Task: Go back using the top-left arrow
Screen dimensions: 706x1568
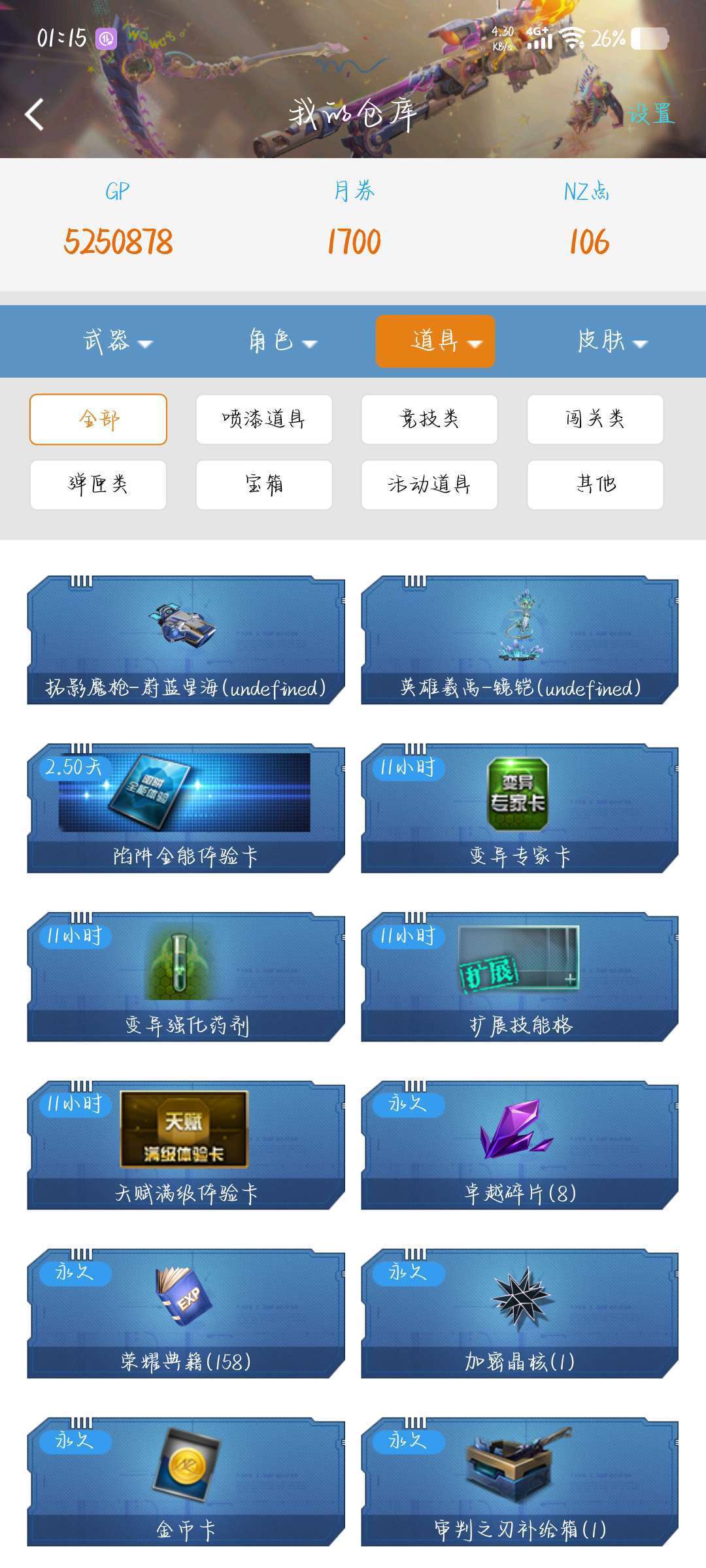Action: [35, 115]
